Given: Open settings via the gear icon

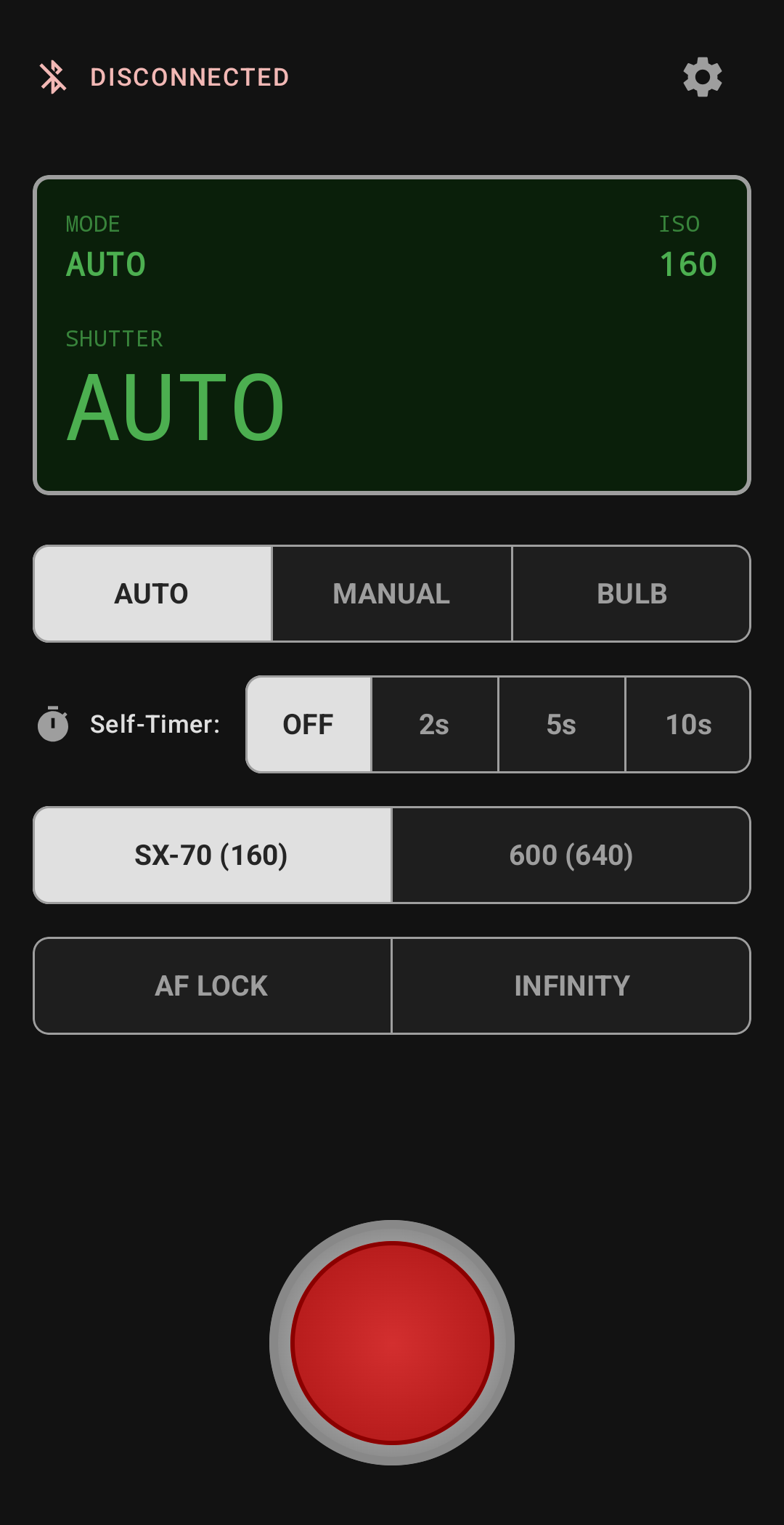Looking at the screenshot, I should (702, 76).
